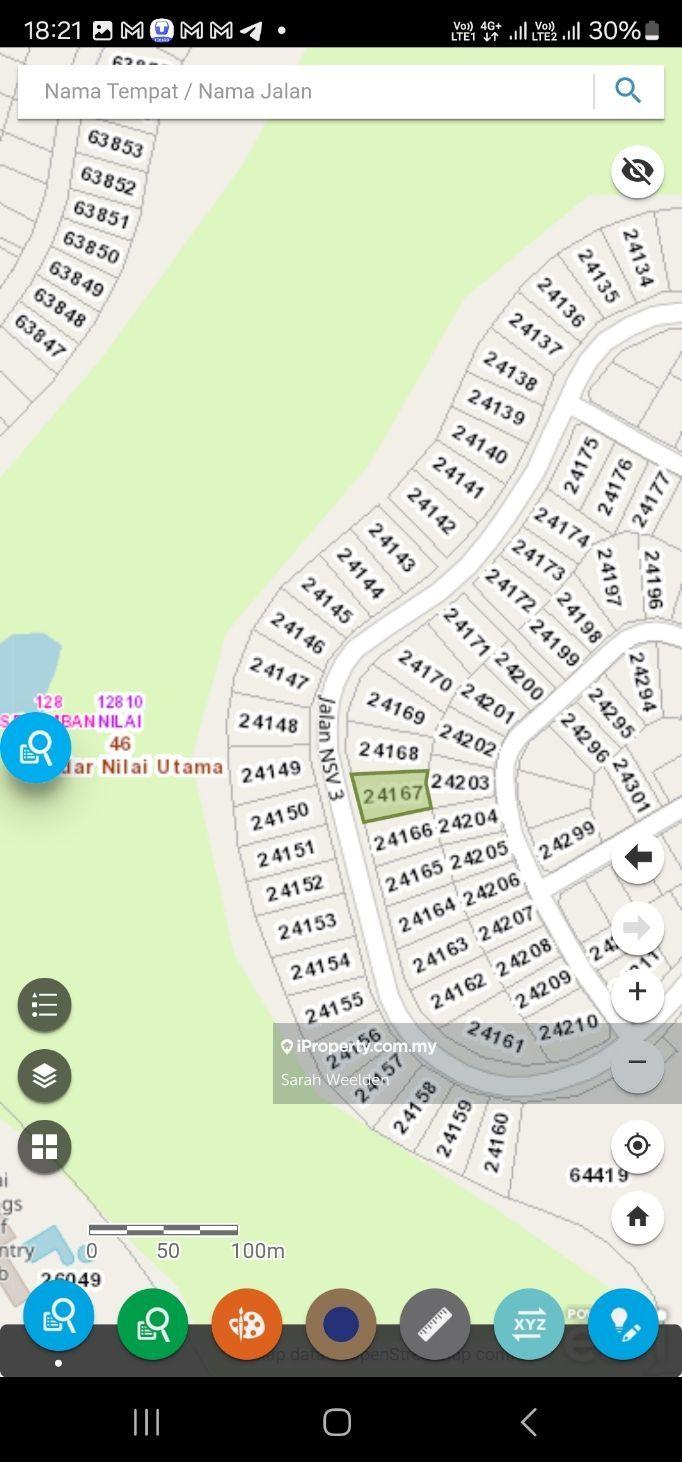
Task: Open the list legend button
Action: click(x=44, y=1005)
